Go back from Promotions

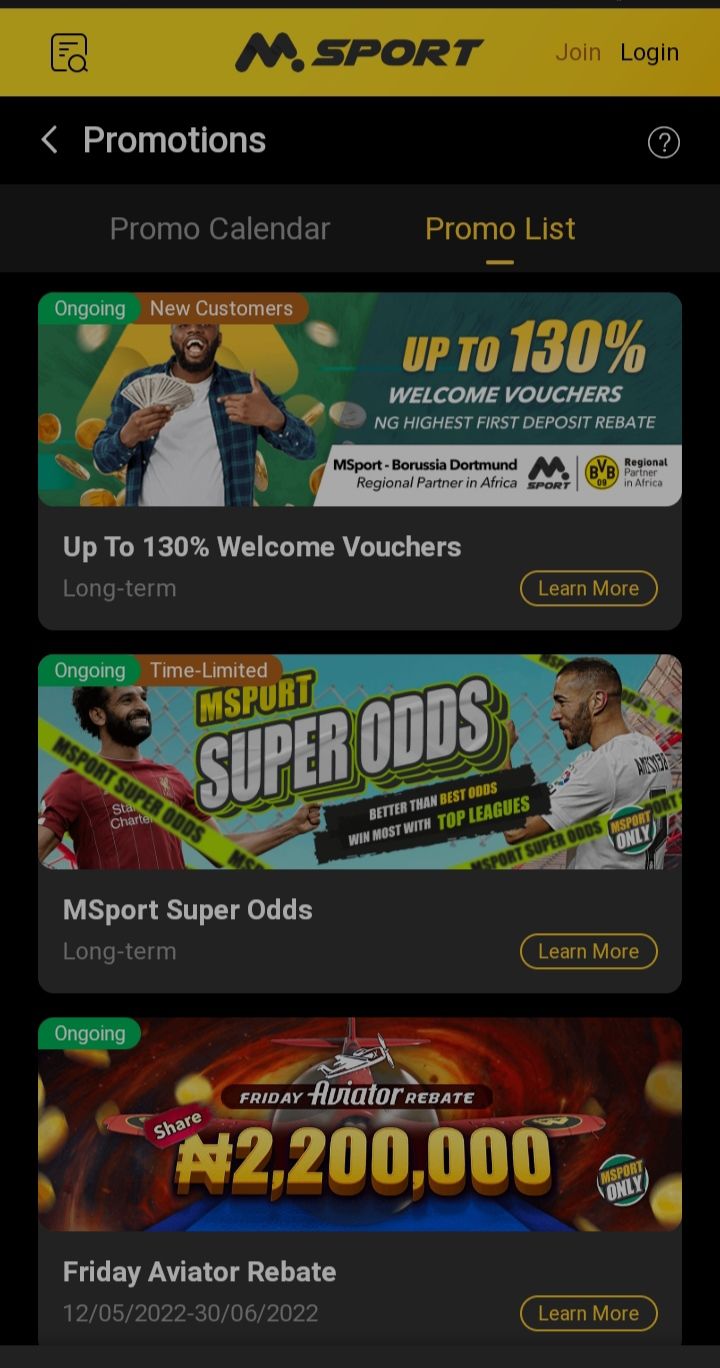click(49, 140)
